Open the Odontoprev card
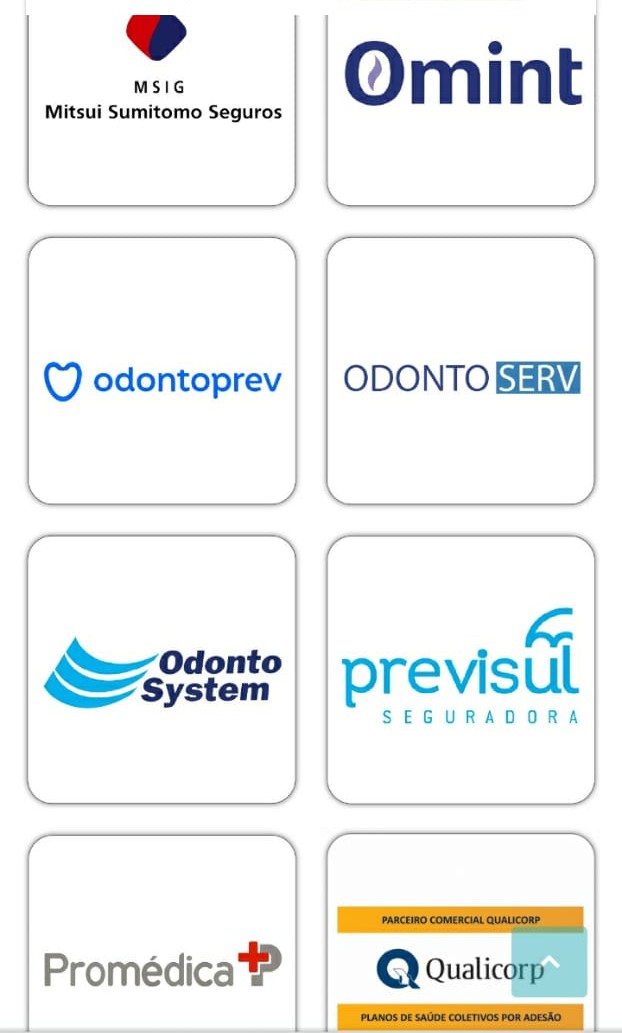This screenshot has height=1033, width=622. [x=162, y=371]
